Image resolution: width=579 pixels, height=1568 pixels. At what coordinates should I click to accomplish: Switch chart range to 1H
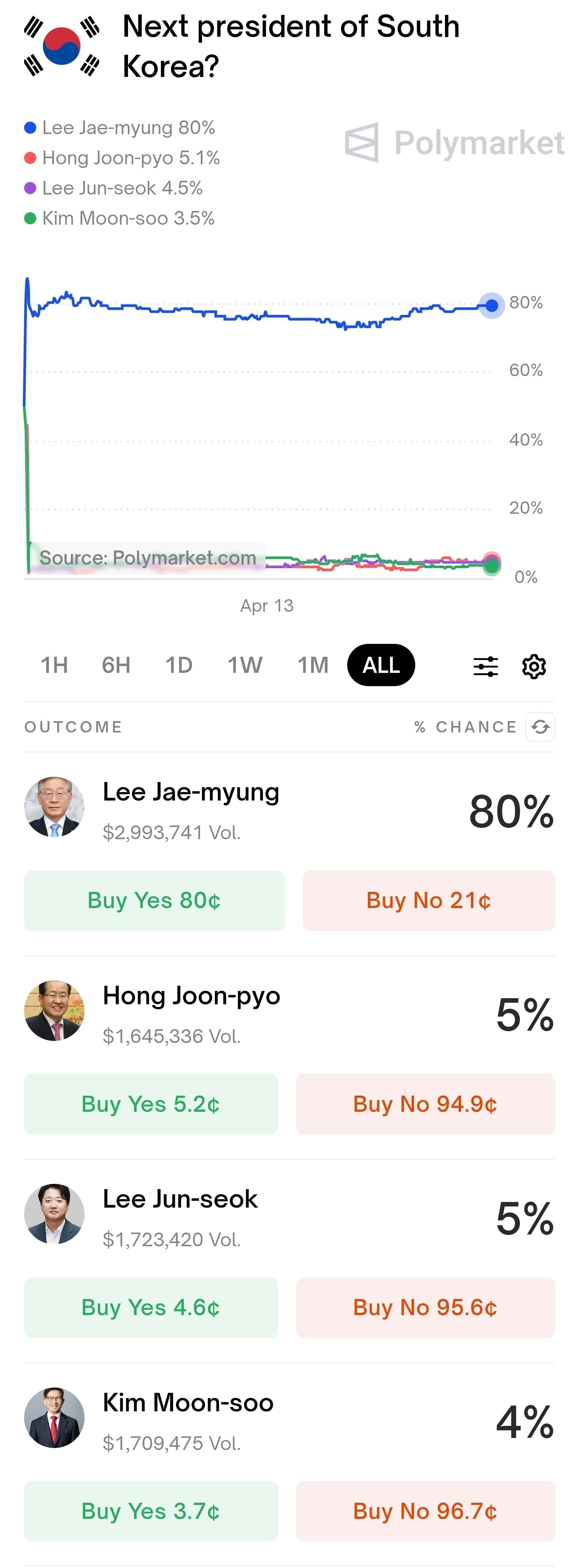click(x=54, y=665)
